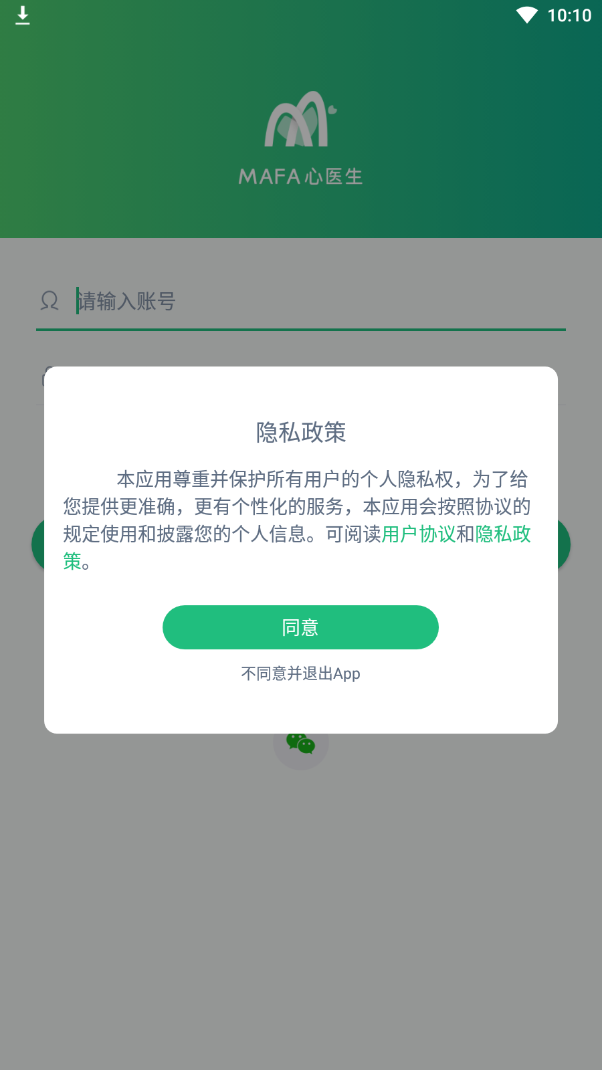Image resolution: width=602 pixels, height=1070 pixels.
Task: Open the 隐私政策 privacy policy link
Action: pos(502,534)
